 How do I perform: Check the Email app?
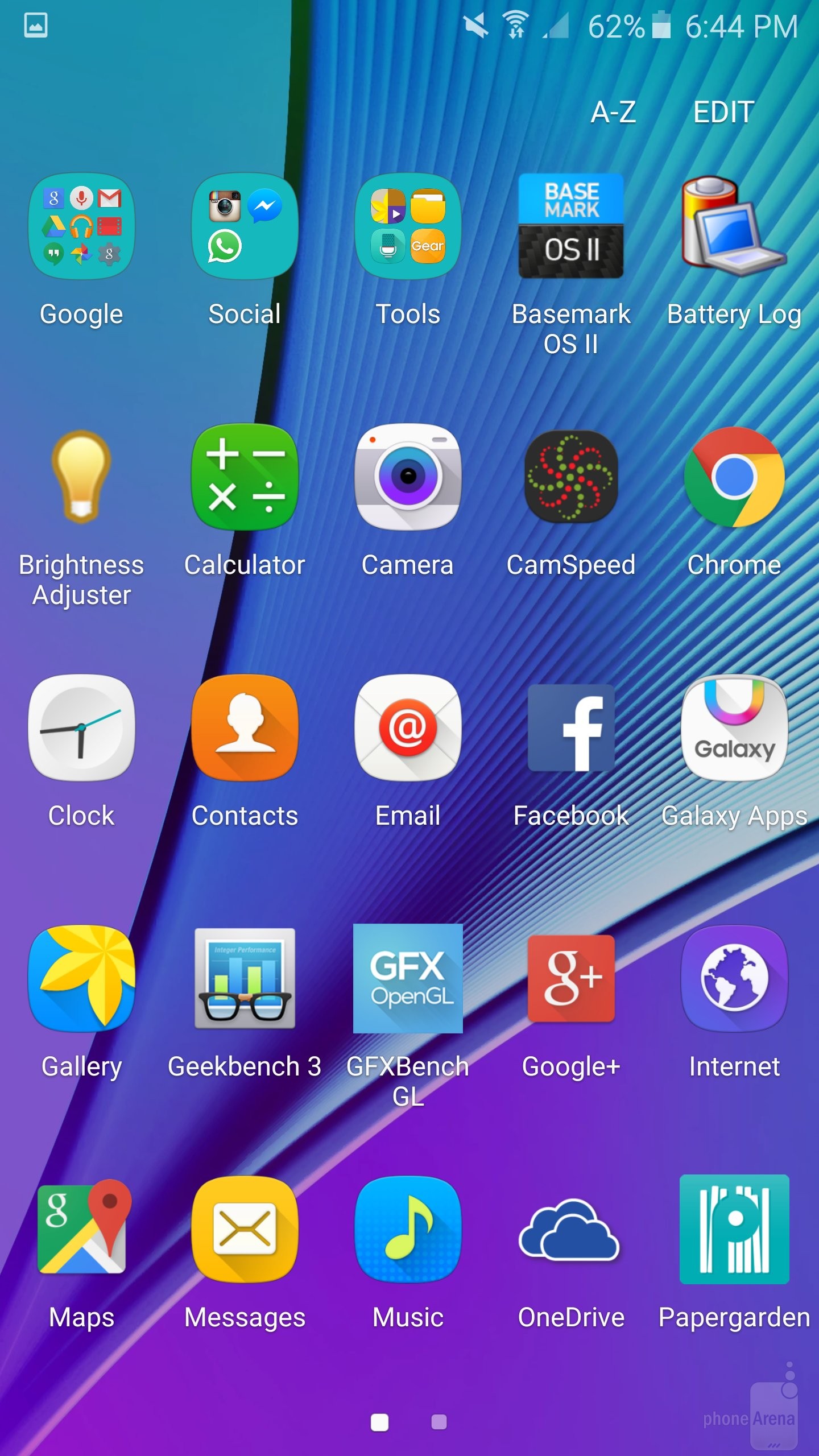408,727
